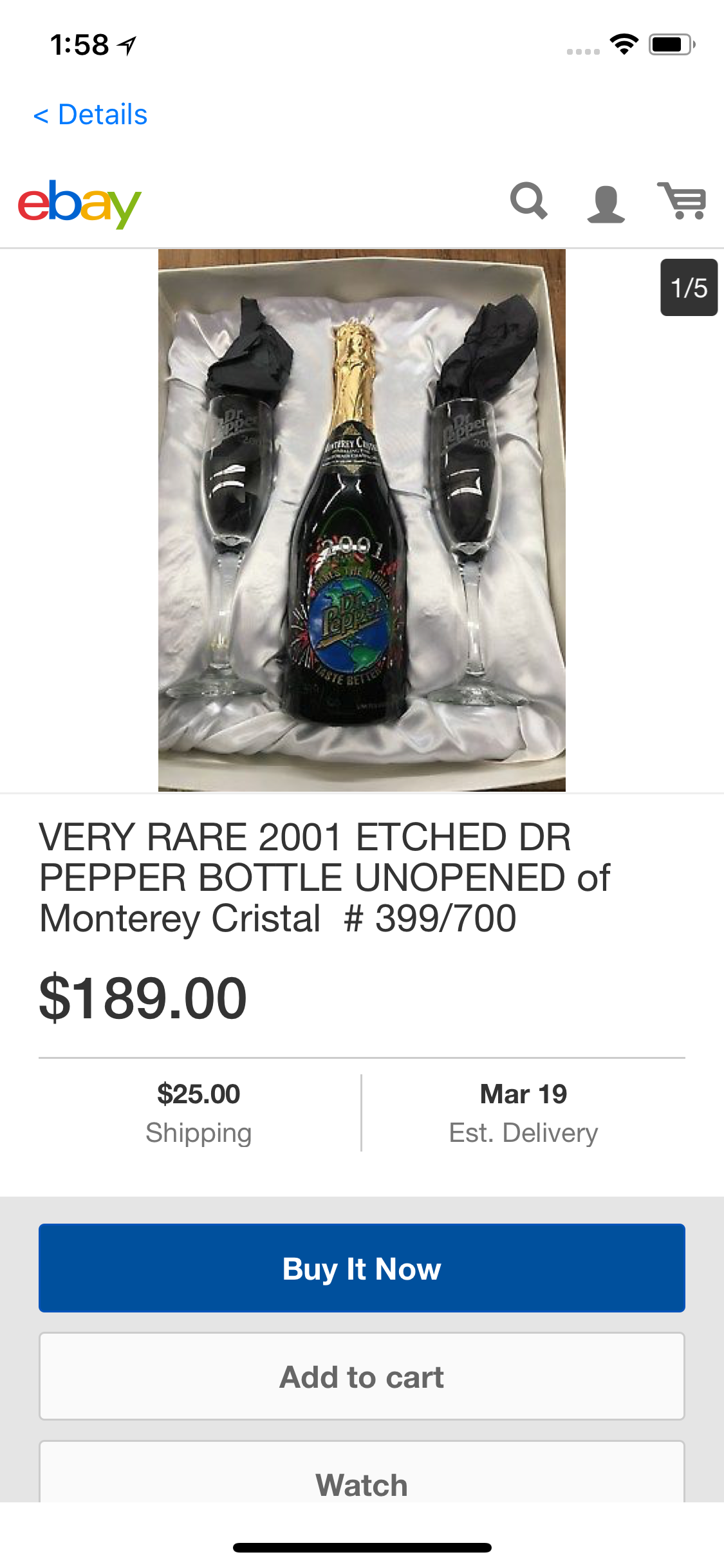Image resolution: width=724 pixels, height=1568 pixels.
Task: Tap the 1/5 image counter overlay
Action: 688,287
